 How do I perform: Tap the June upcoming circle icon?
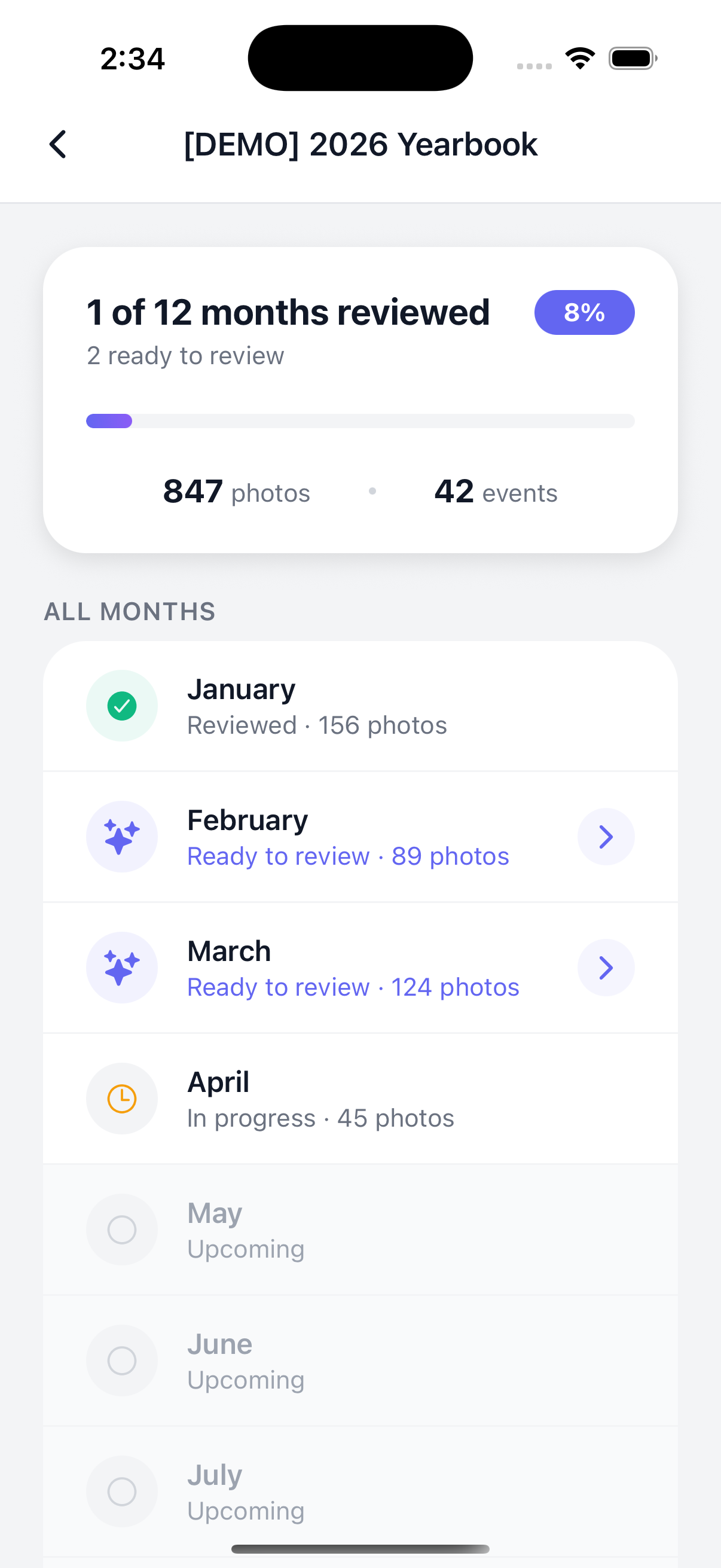point(122,1360)
